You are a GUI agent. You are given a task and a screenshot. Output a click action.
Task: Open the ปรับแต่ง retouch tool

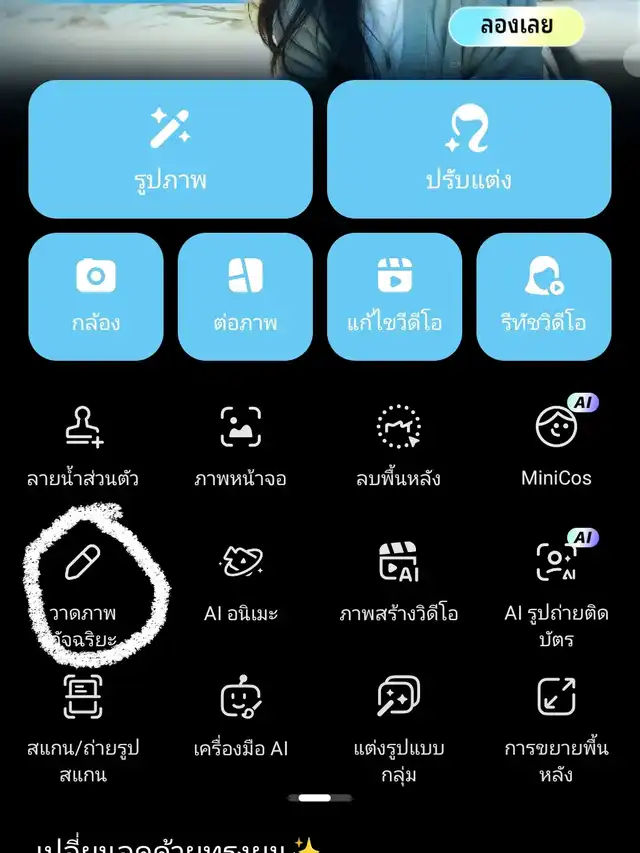point(469,149)
